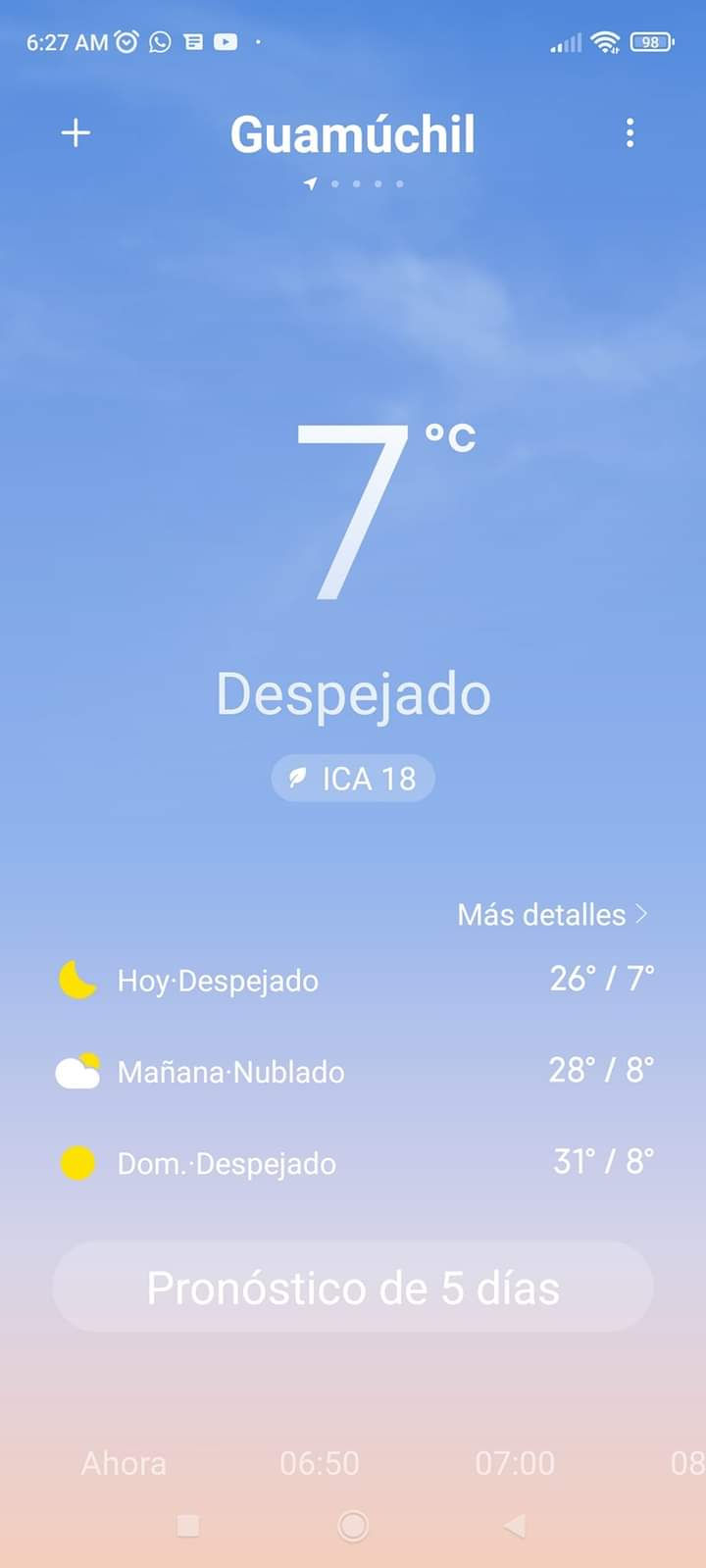Image resolution: width=706 pixels, height=1568 pixels.
Task: Open recent apps from the navigation bar
Action: click(188, 1525)
